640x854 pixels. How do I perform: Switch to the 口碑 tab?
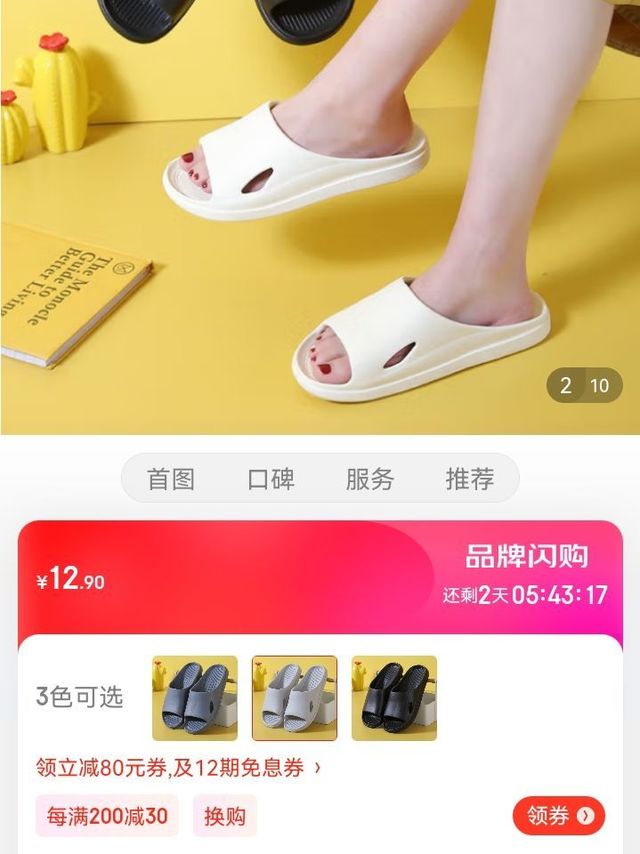click(271, 479)
